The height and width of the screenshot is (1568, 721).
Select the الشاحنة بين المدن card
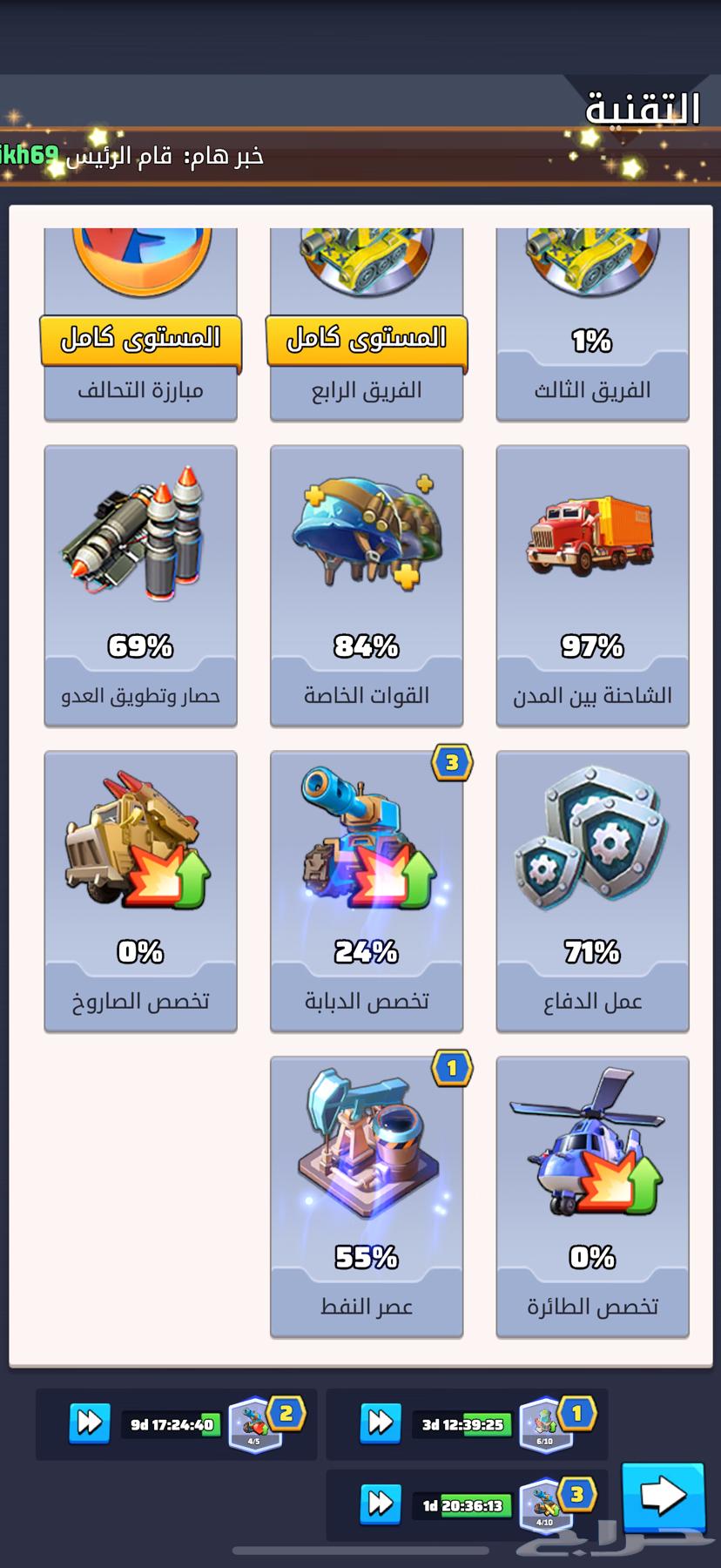pyautogui.click(x=592, y=585)
